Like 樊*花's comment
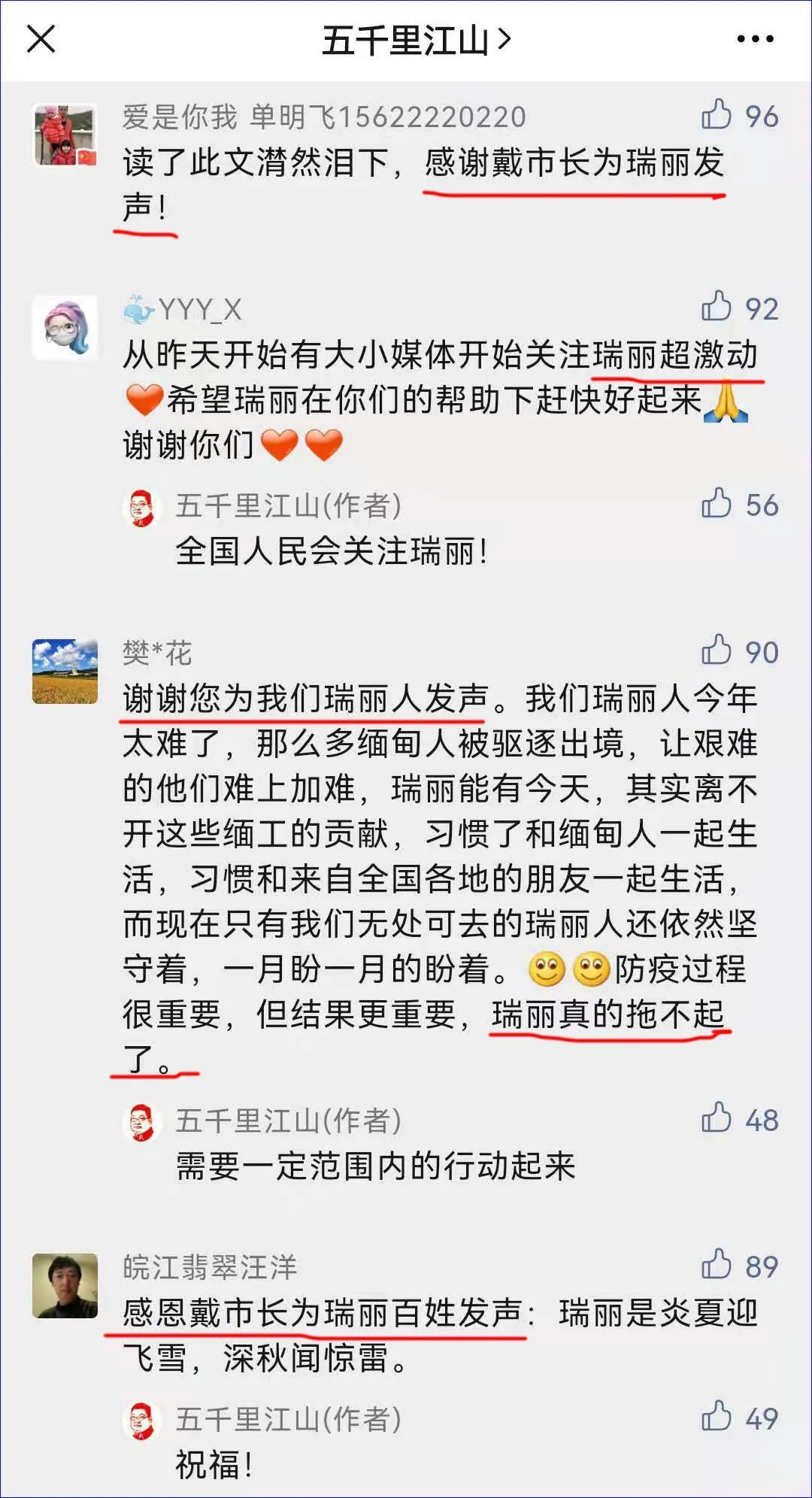The image size is (812, 1498). pyautogui.click(x=717, y=651)
